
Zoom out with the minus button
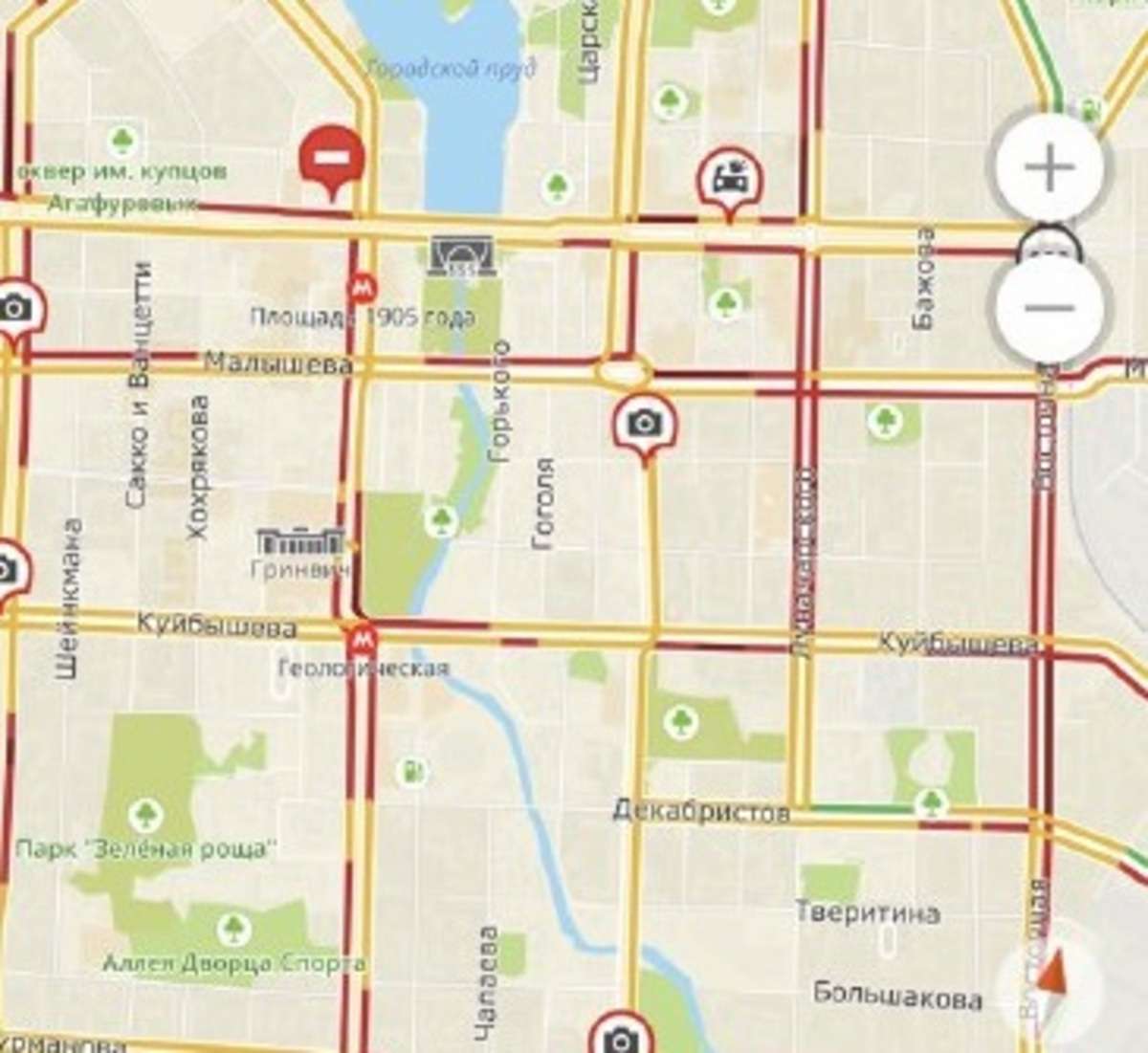[1049, 308]
